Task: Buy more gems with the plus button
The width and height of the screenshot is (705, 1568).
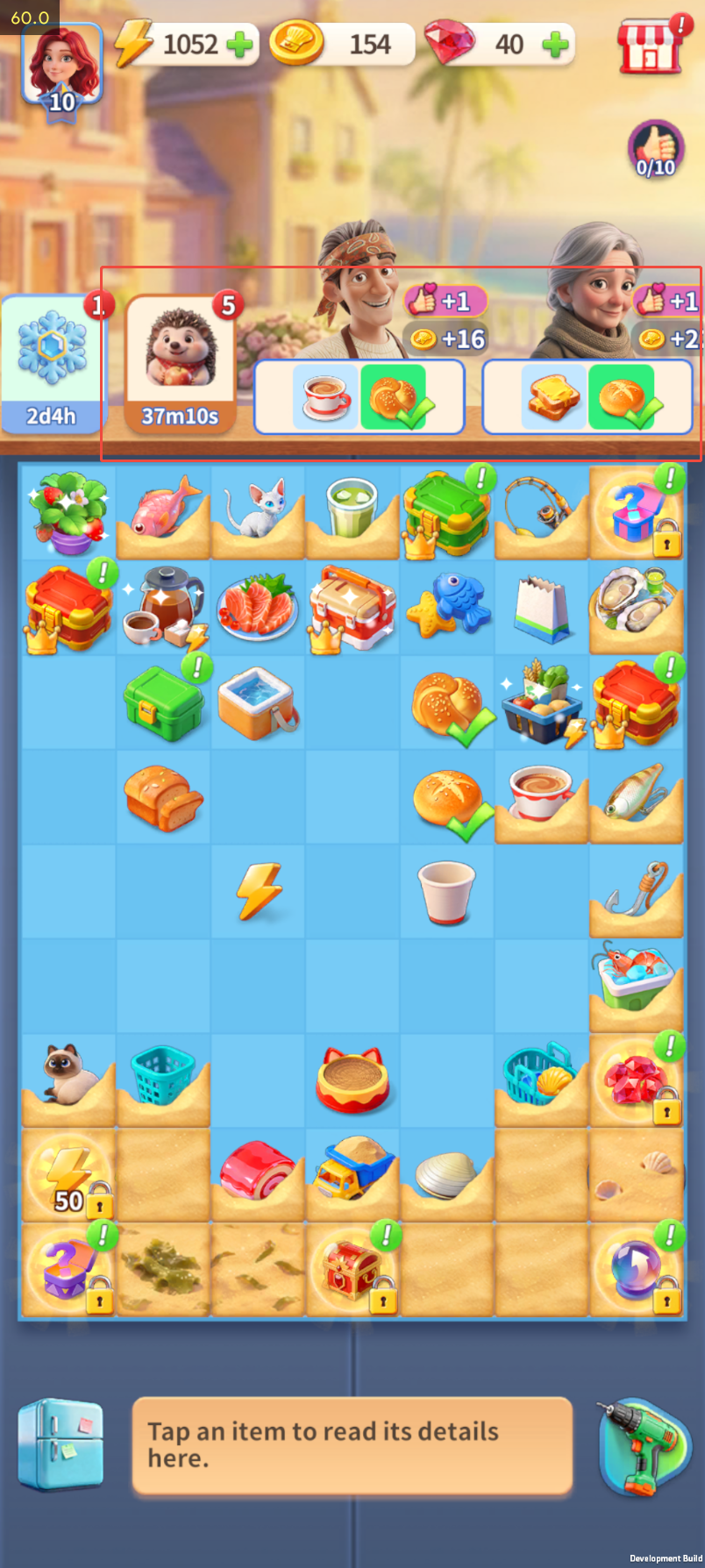Action: (555, 44)
